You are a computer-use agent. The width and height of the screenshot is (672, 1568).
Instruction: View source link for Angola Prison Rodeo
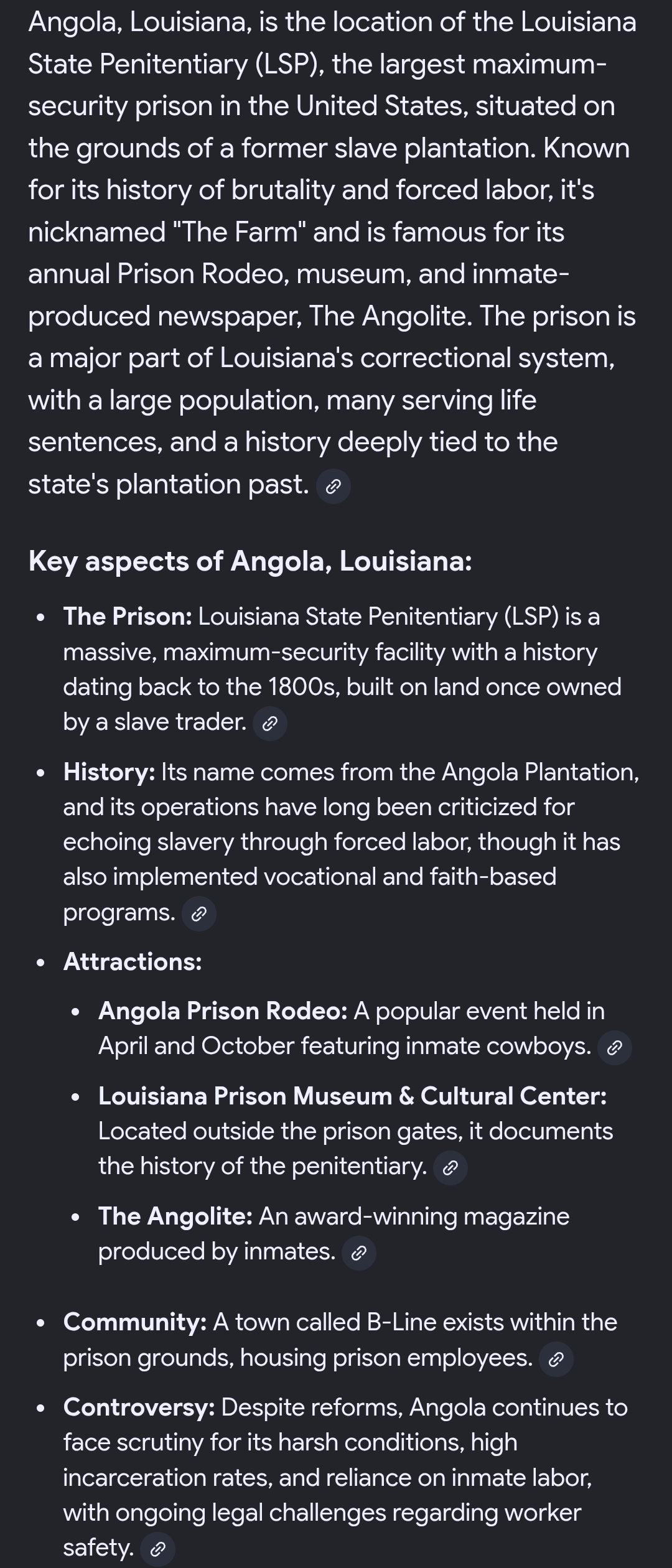615,1048
